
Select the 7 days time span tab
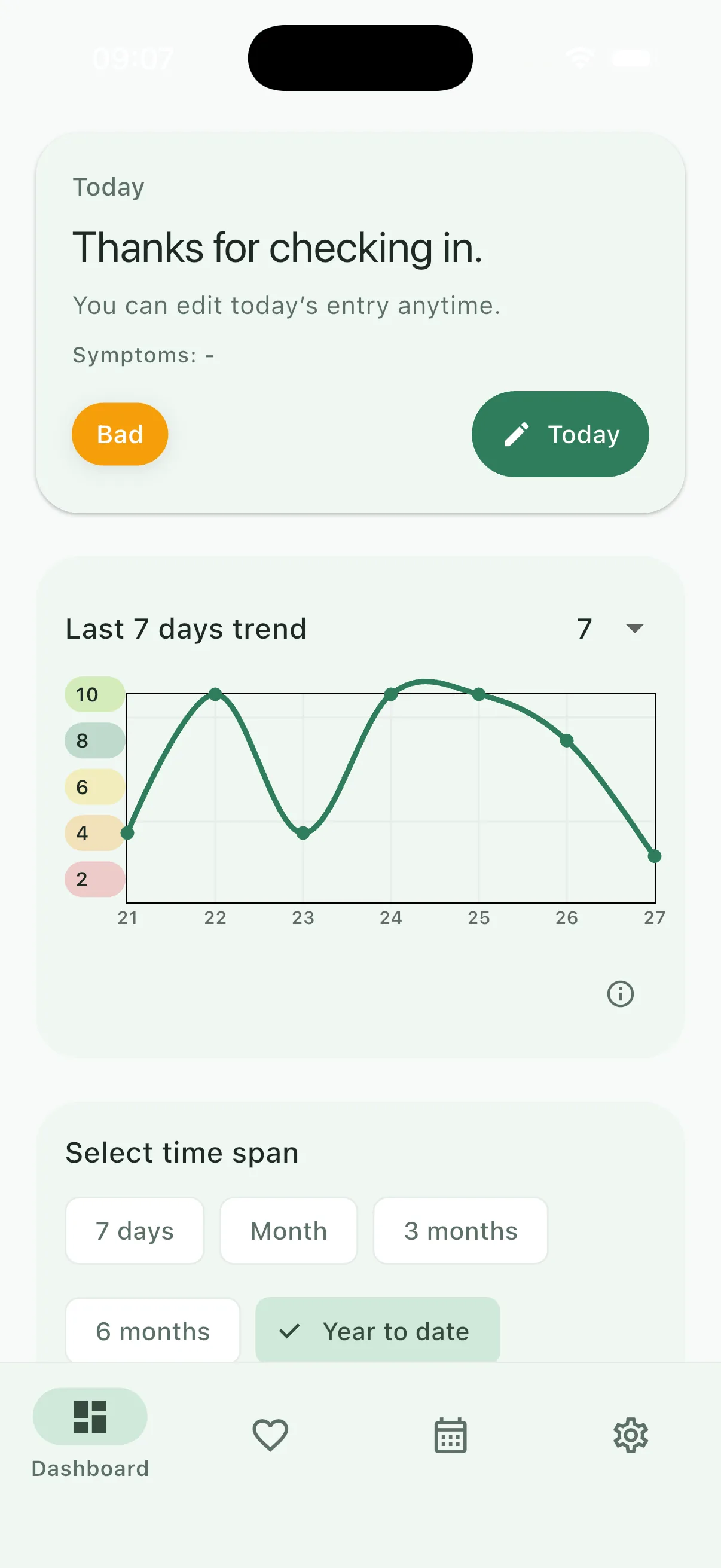[x=135, y=1231]
